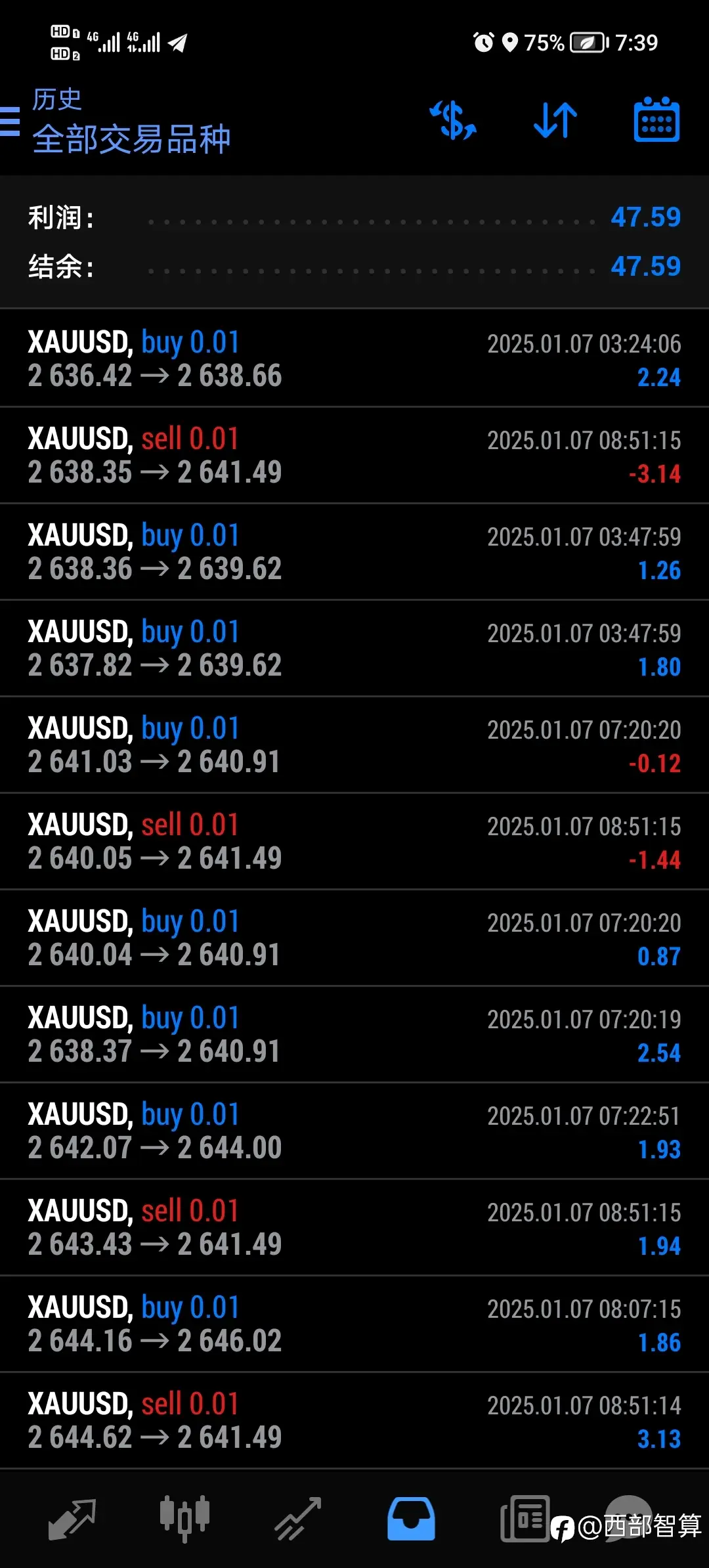Change sort order with the arrows icon
Screen dimensions: 709x1568
tap(555, 120)
